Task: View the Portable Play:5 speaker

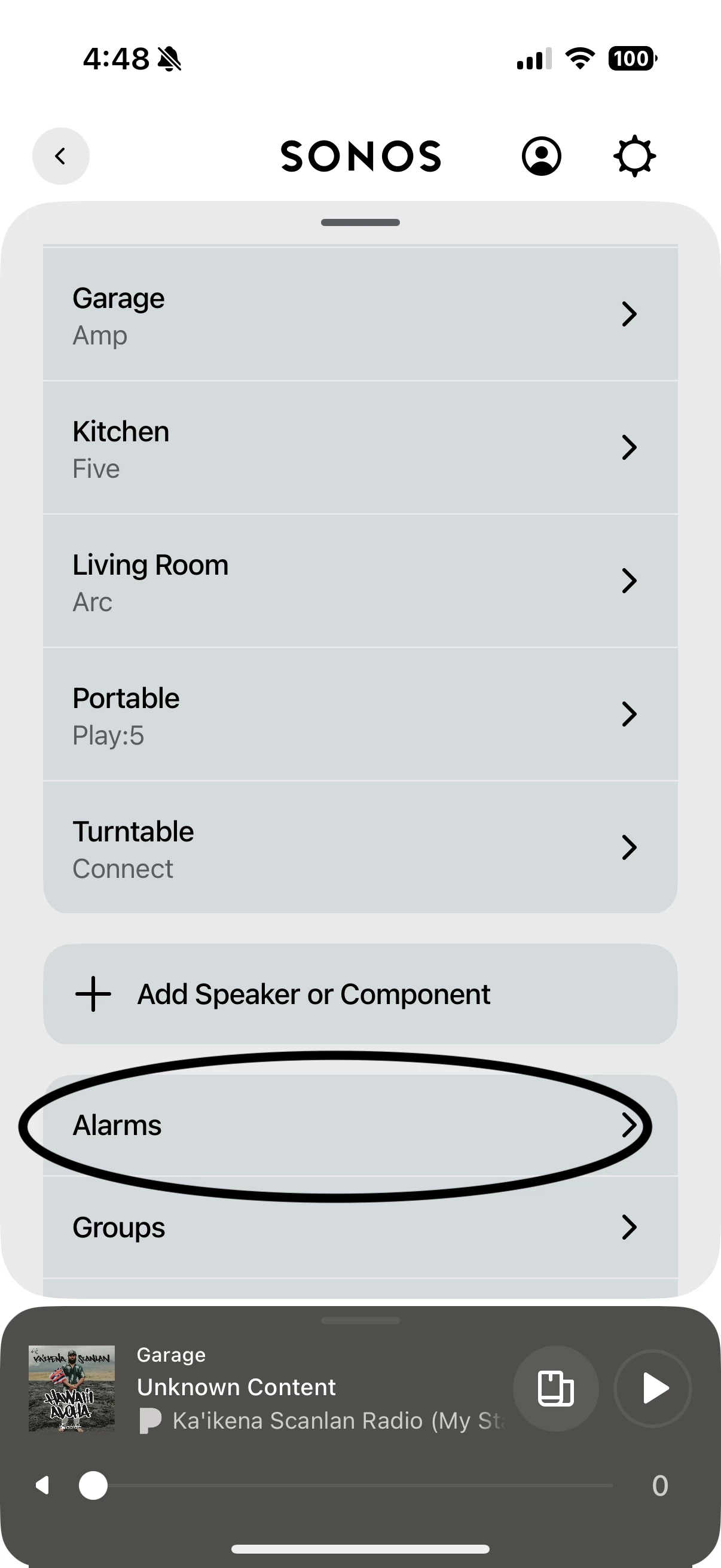Action: [x=360, y=715]
